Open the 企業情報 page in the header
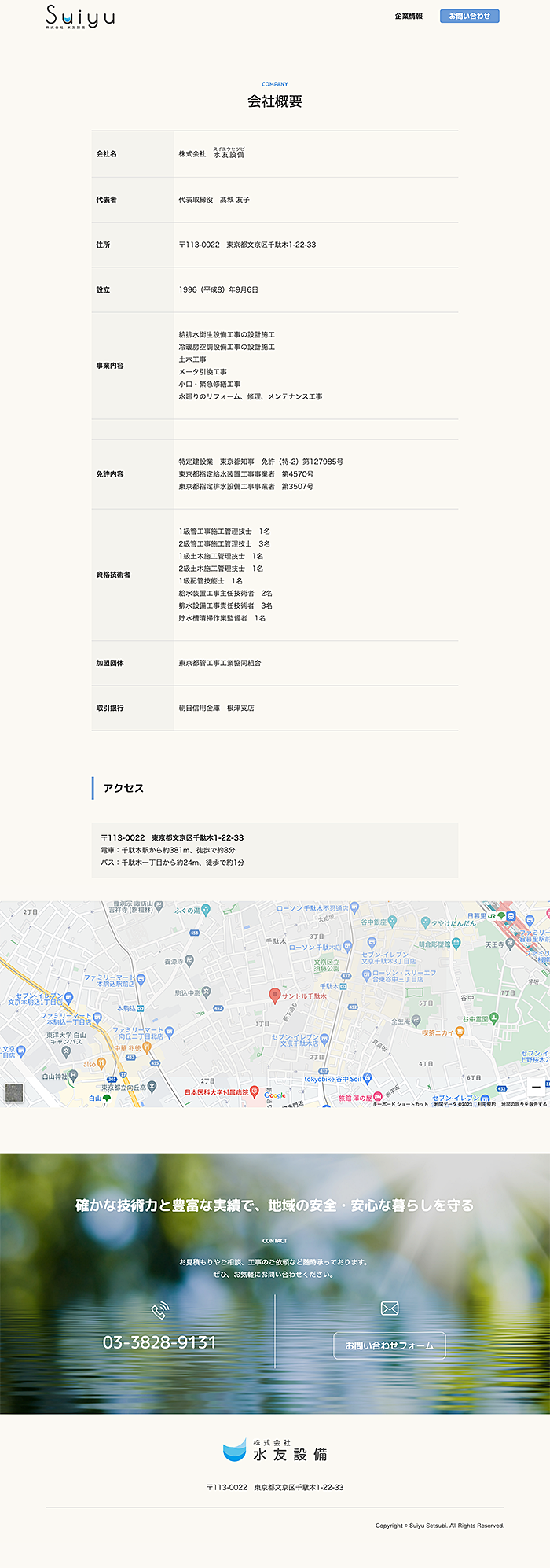This screenshot has height=1568, width=550. pos(409,16)
